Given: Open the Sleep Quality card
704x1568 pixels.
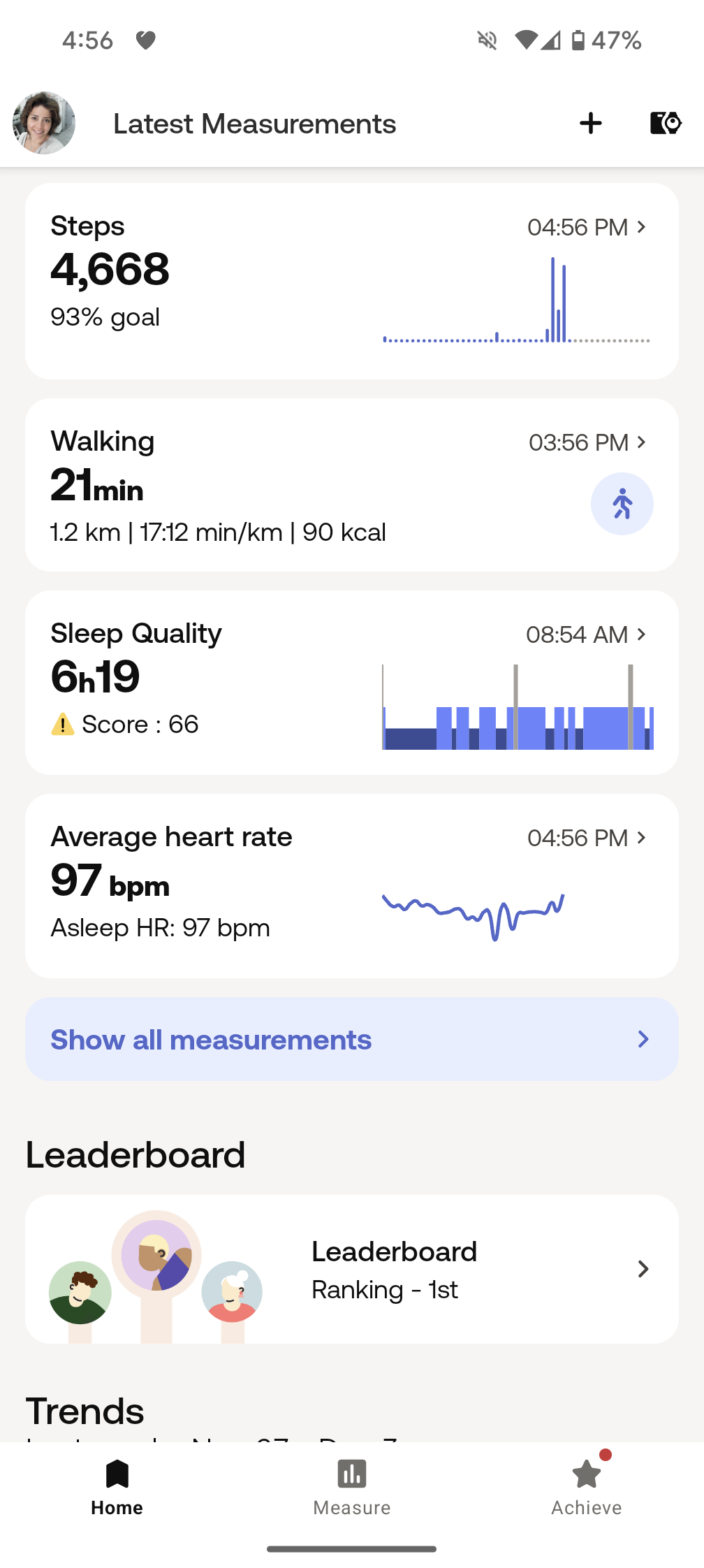Looking at the screenshot, I should tap(352, 682).
